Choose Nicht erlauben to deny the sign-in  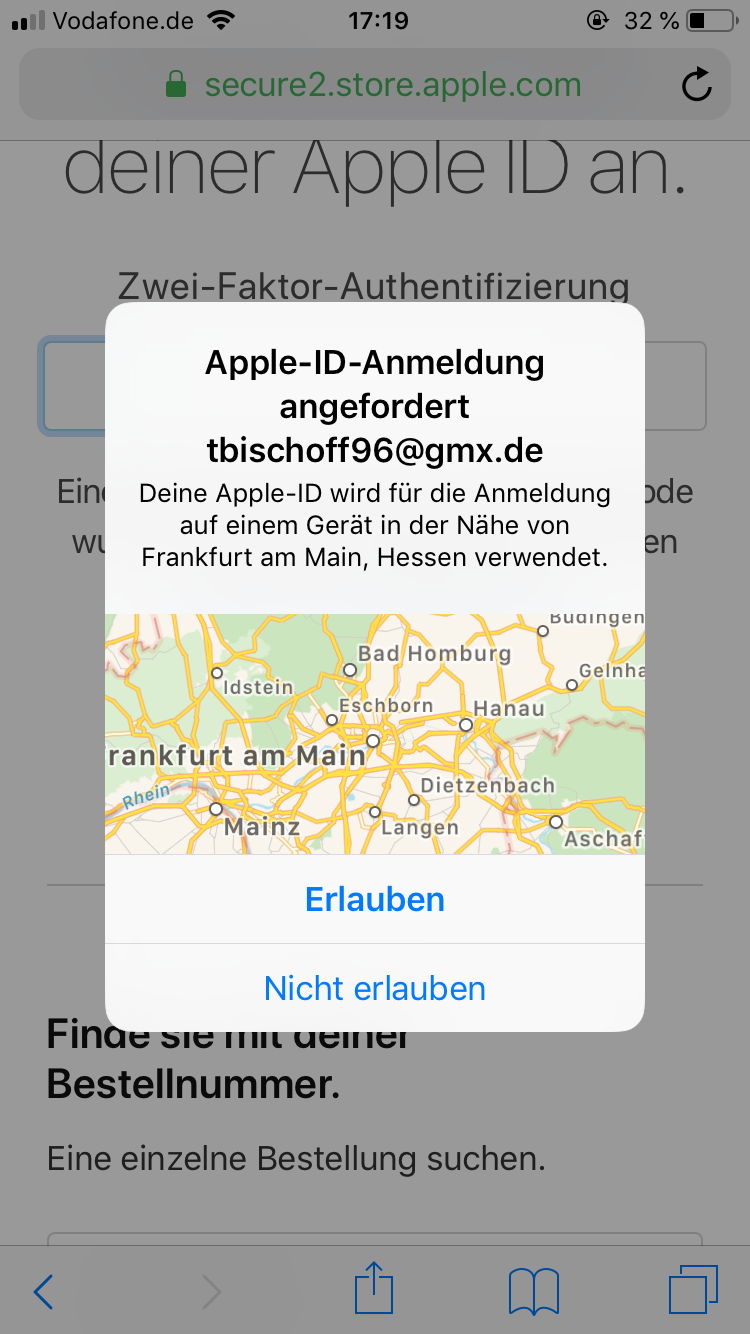(x=375, y=988)
